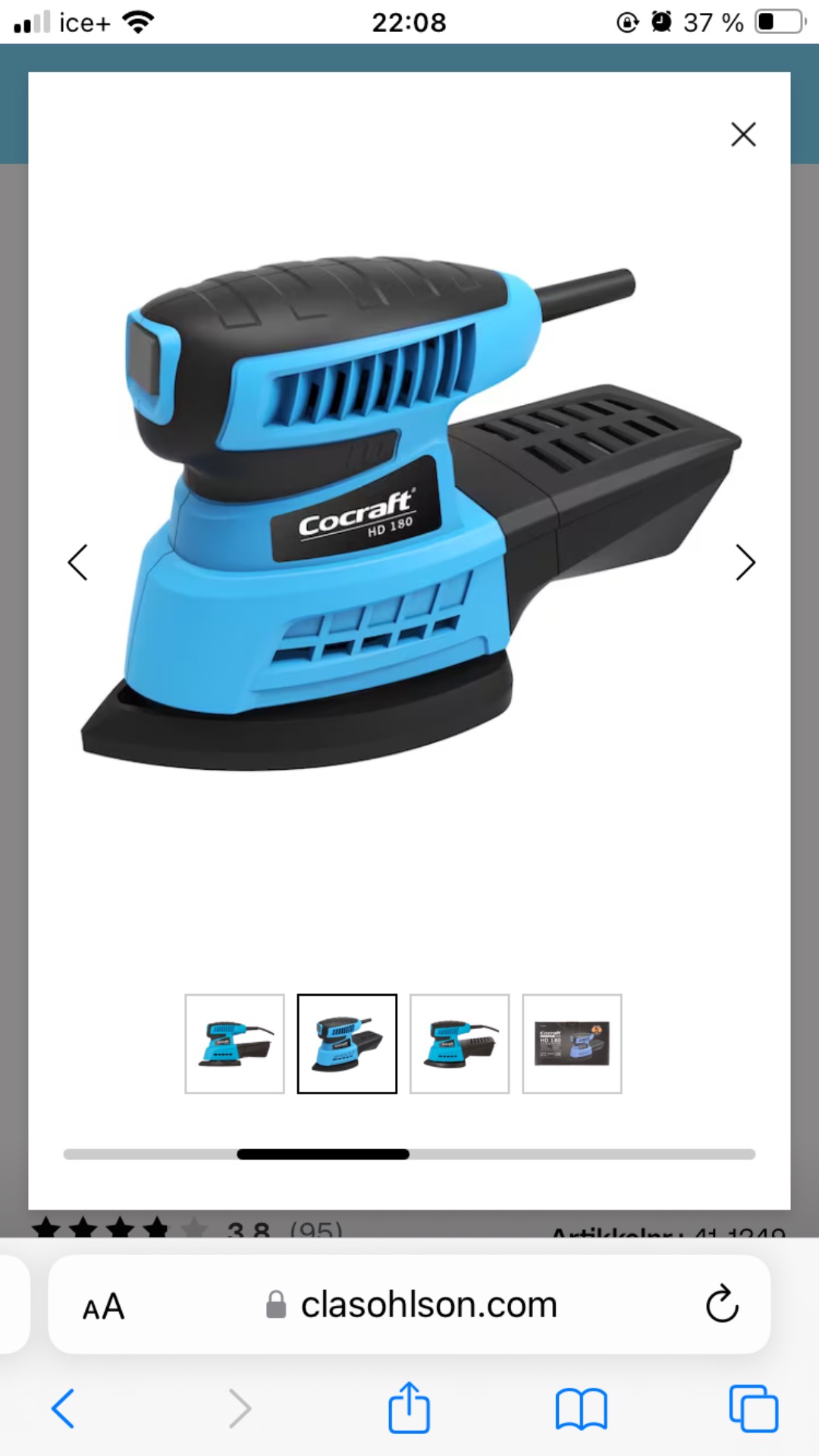Show the previous product image

[78, 563]
